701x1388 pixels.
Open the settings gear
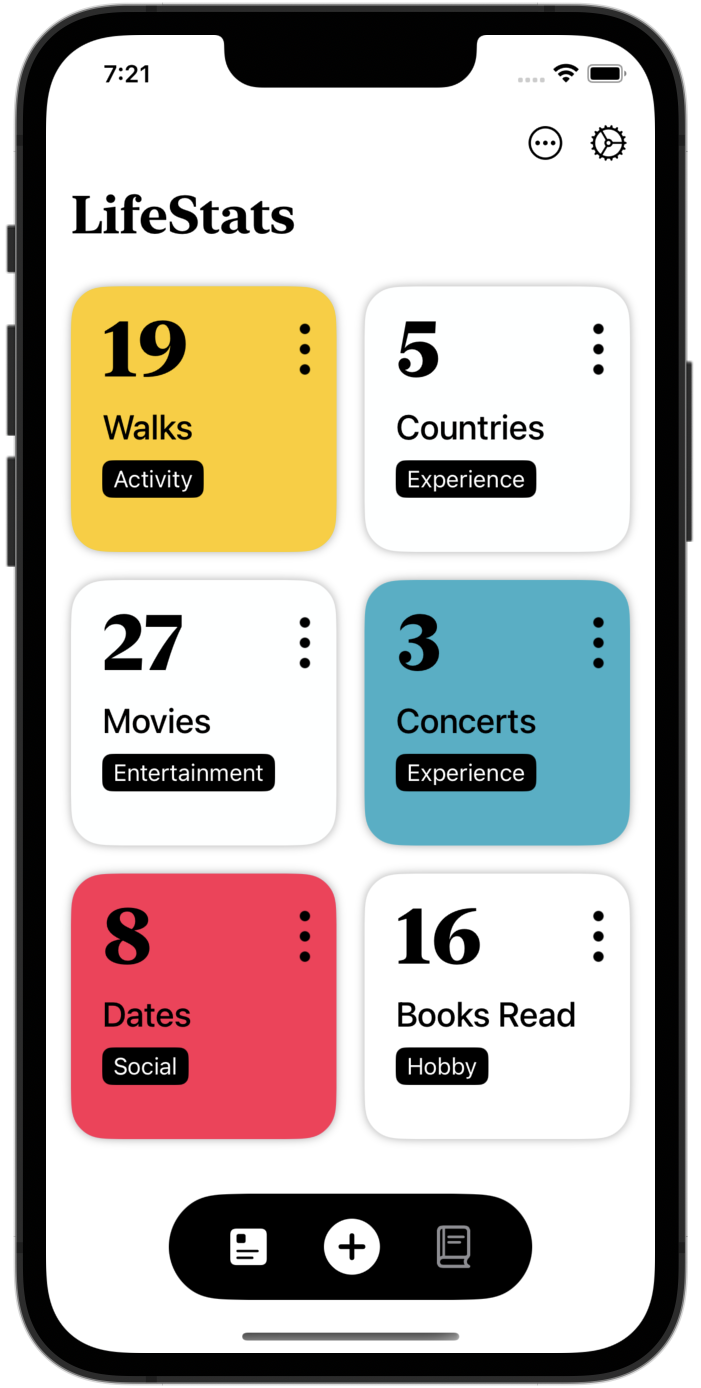click(x=608, y=144)
